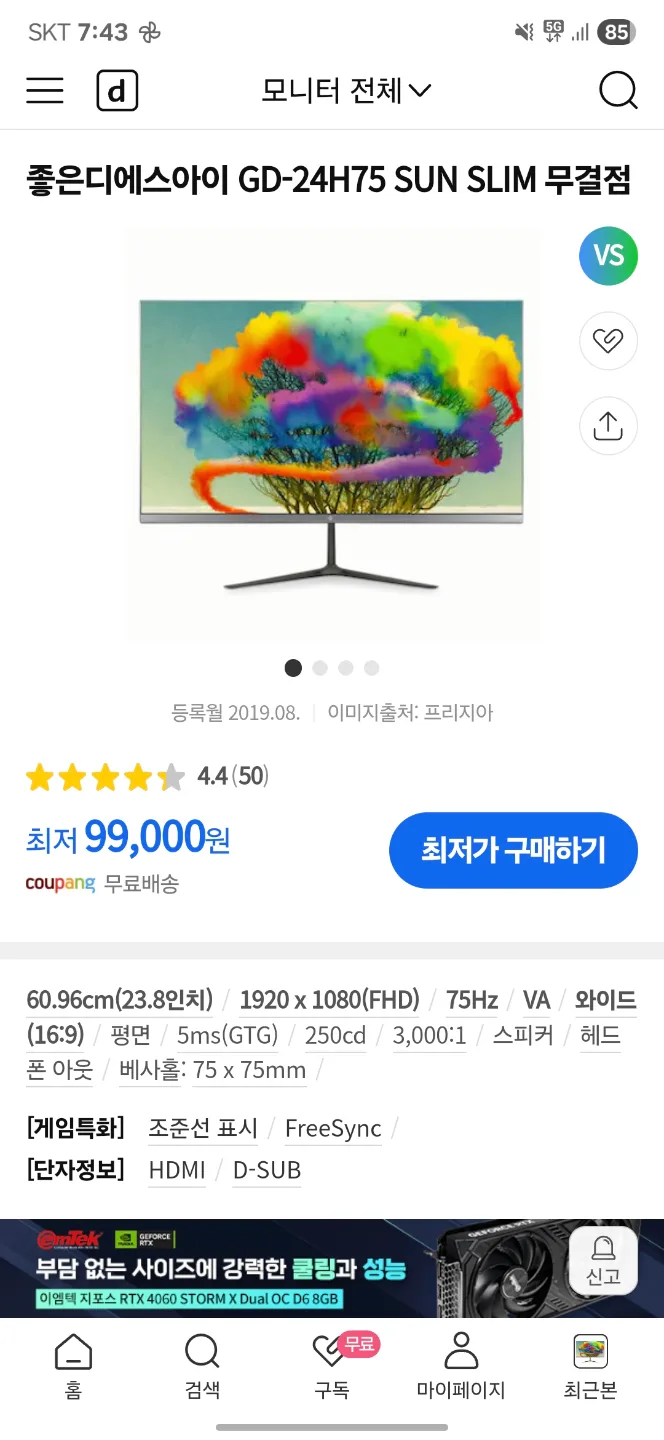
Task: Open the 75Hz spec link
Action: pyautogui.click(x=472, y=1000)
